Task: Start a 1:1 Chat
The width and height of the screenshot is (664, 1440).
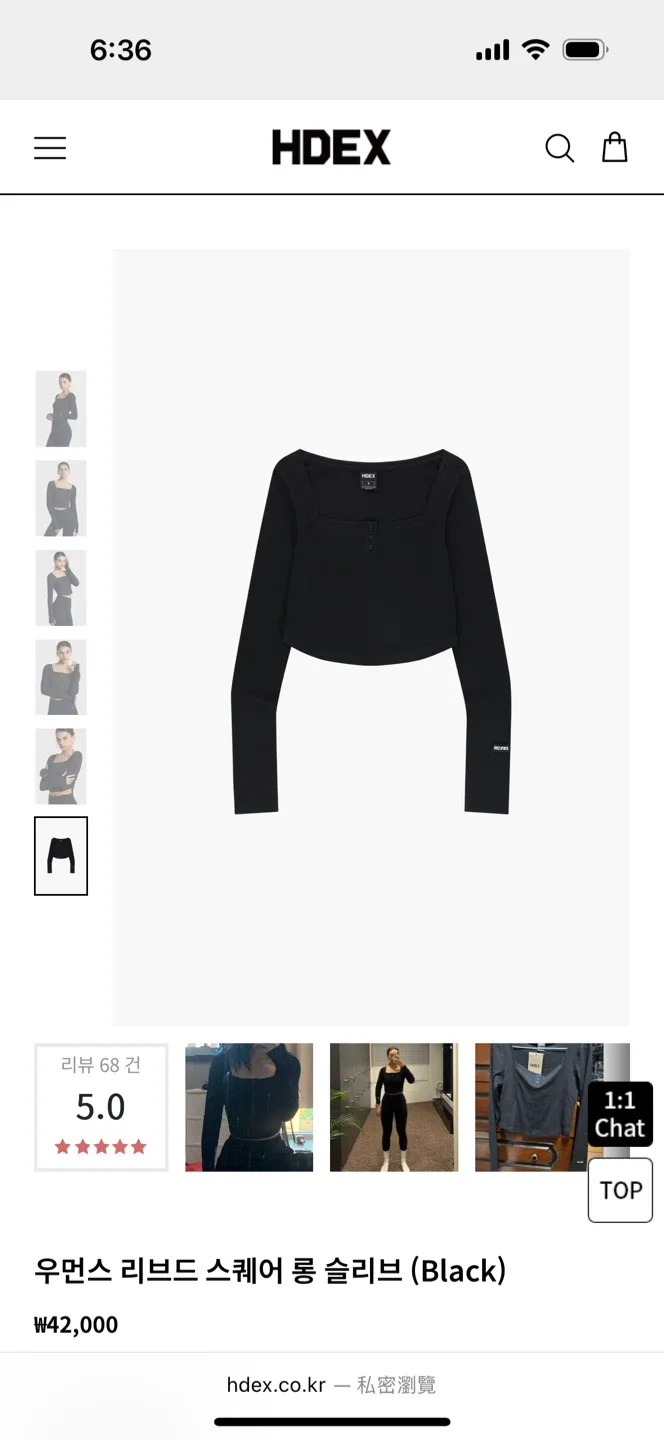Action: click(x=620, y=1114)
